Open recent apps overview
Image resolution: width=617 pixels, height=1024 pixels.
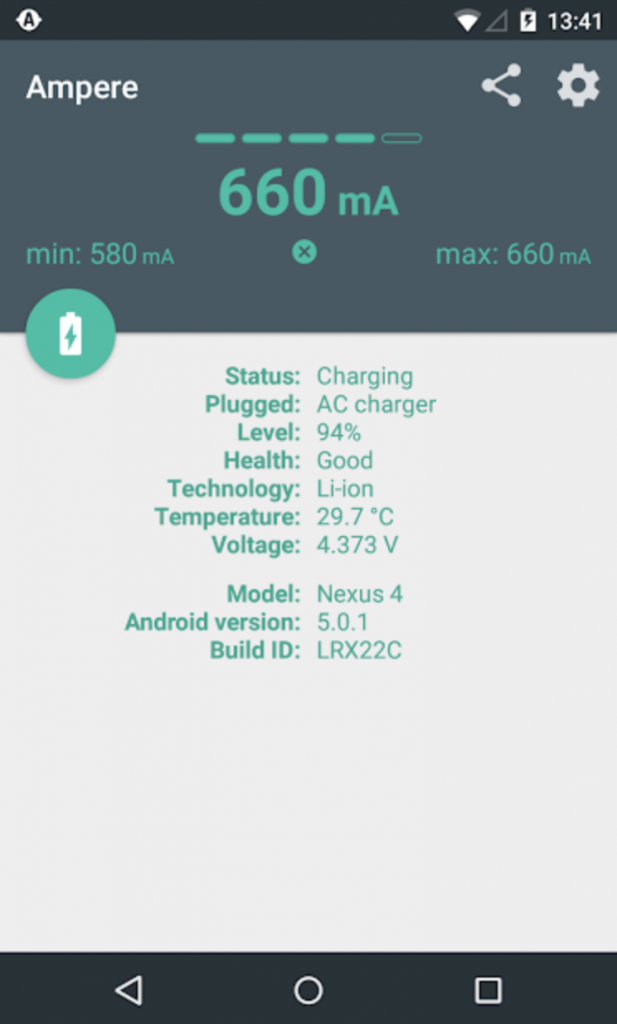488,990
